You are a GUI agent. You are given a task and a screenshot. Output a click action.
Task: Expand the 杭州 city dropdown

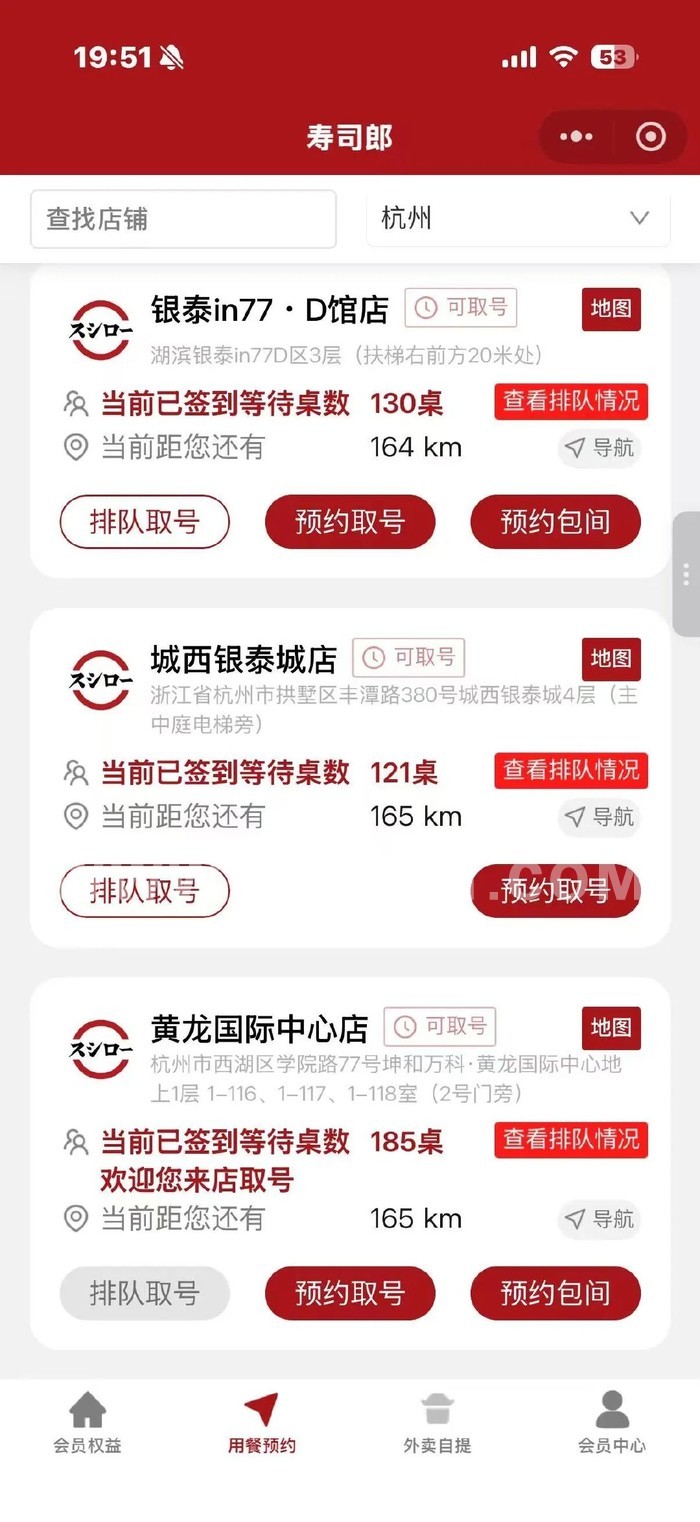tap(517, 218)
